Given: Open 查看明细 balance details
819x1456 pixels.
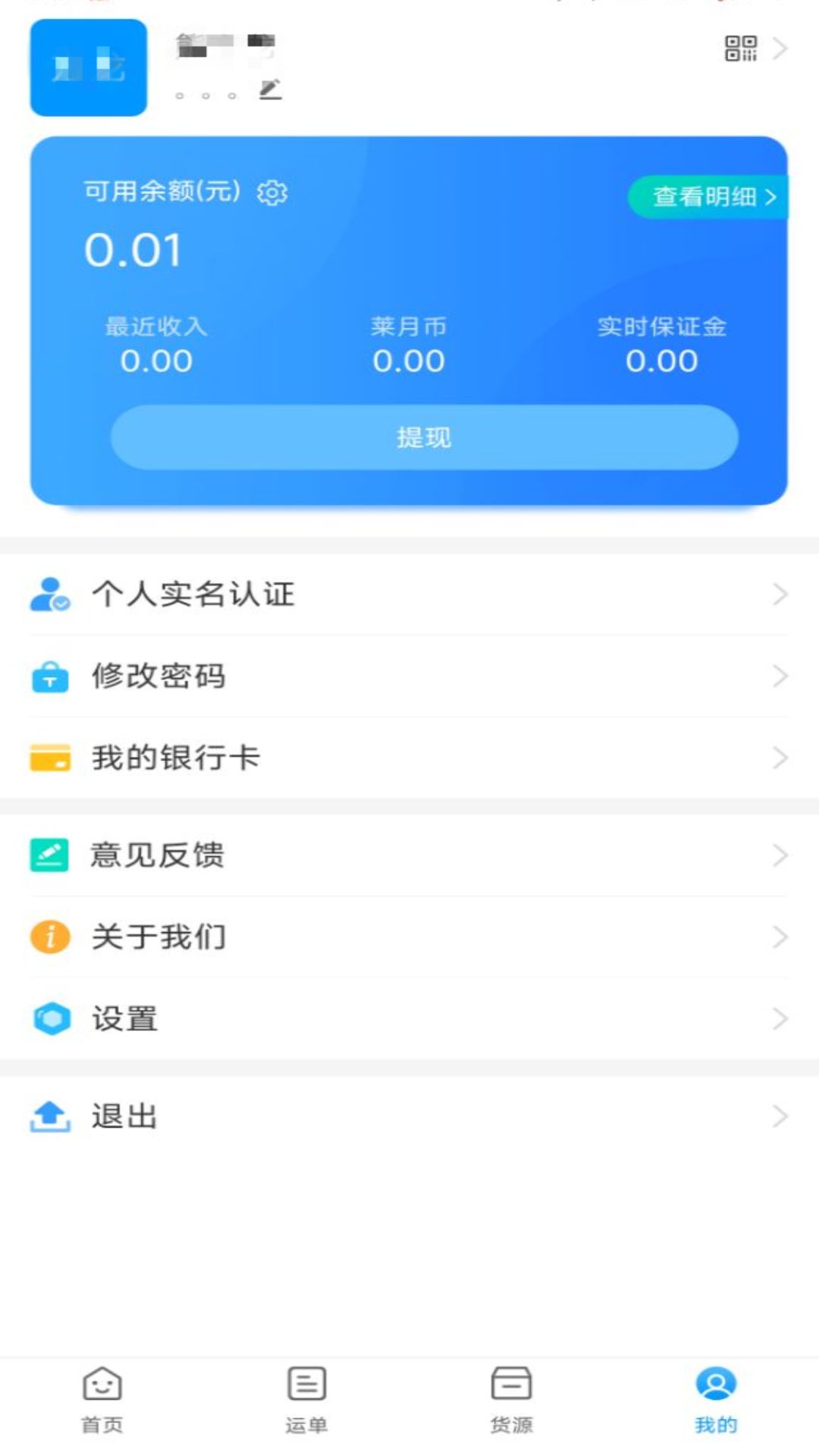Looking at the screenshot, I should (x=710, y=196).
